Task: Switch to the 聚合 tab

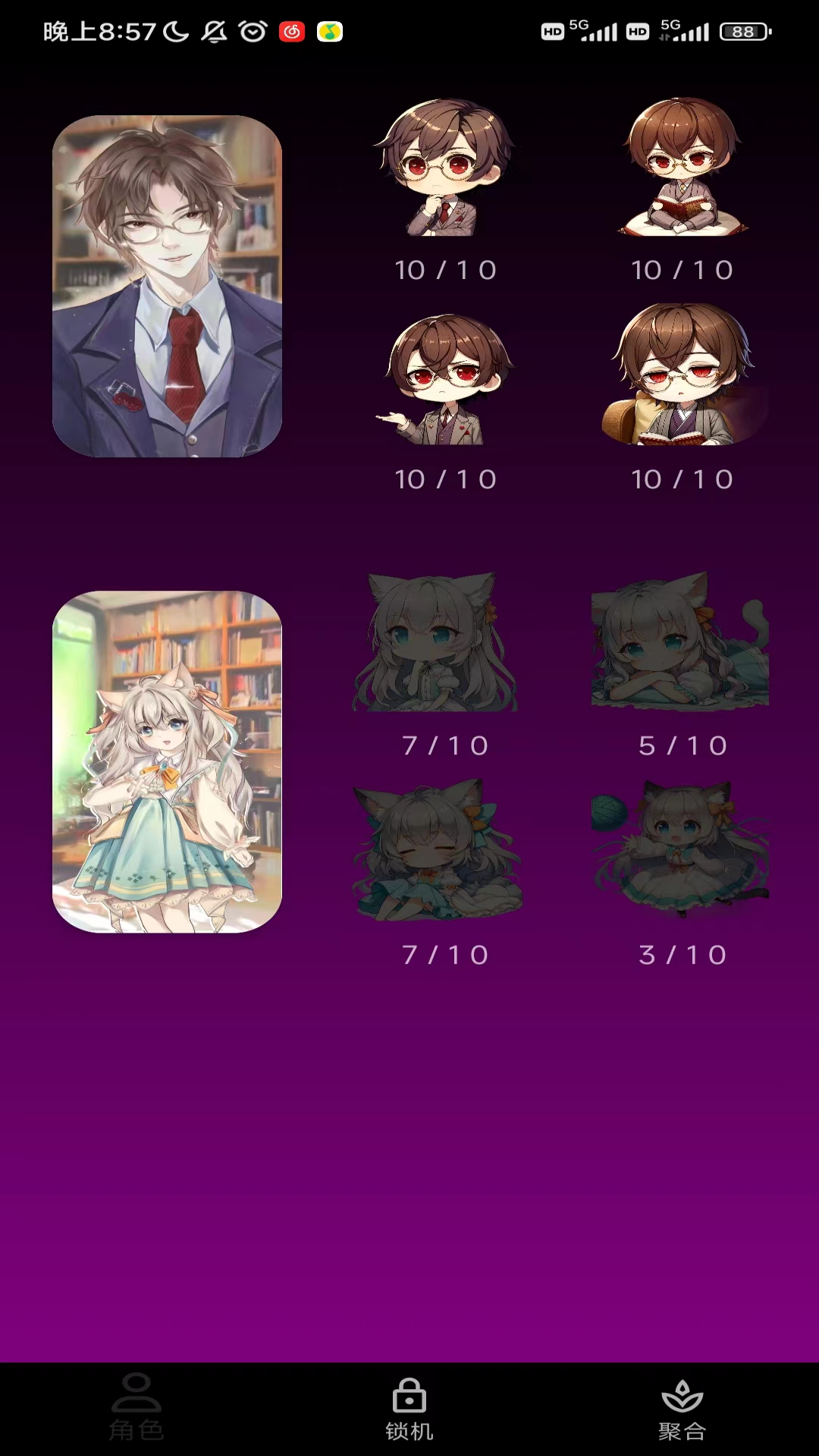Action: click(682, 1409)
